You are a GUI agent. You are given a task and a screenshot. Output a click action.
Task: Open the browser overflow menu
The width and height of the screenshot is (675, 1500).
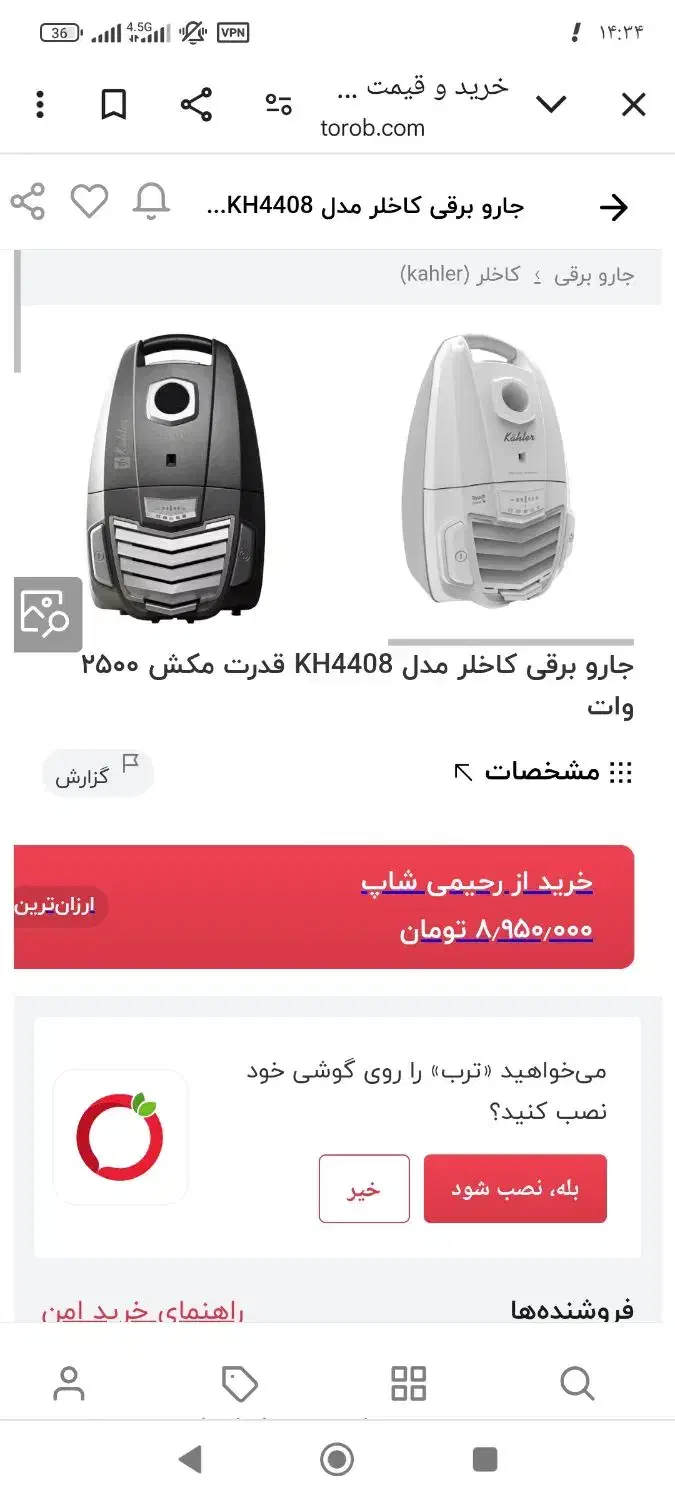[40, 105]
